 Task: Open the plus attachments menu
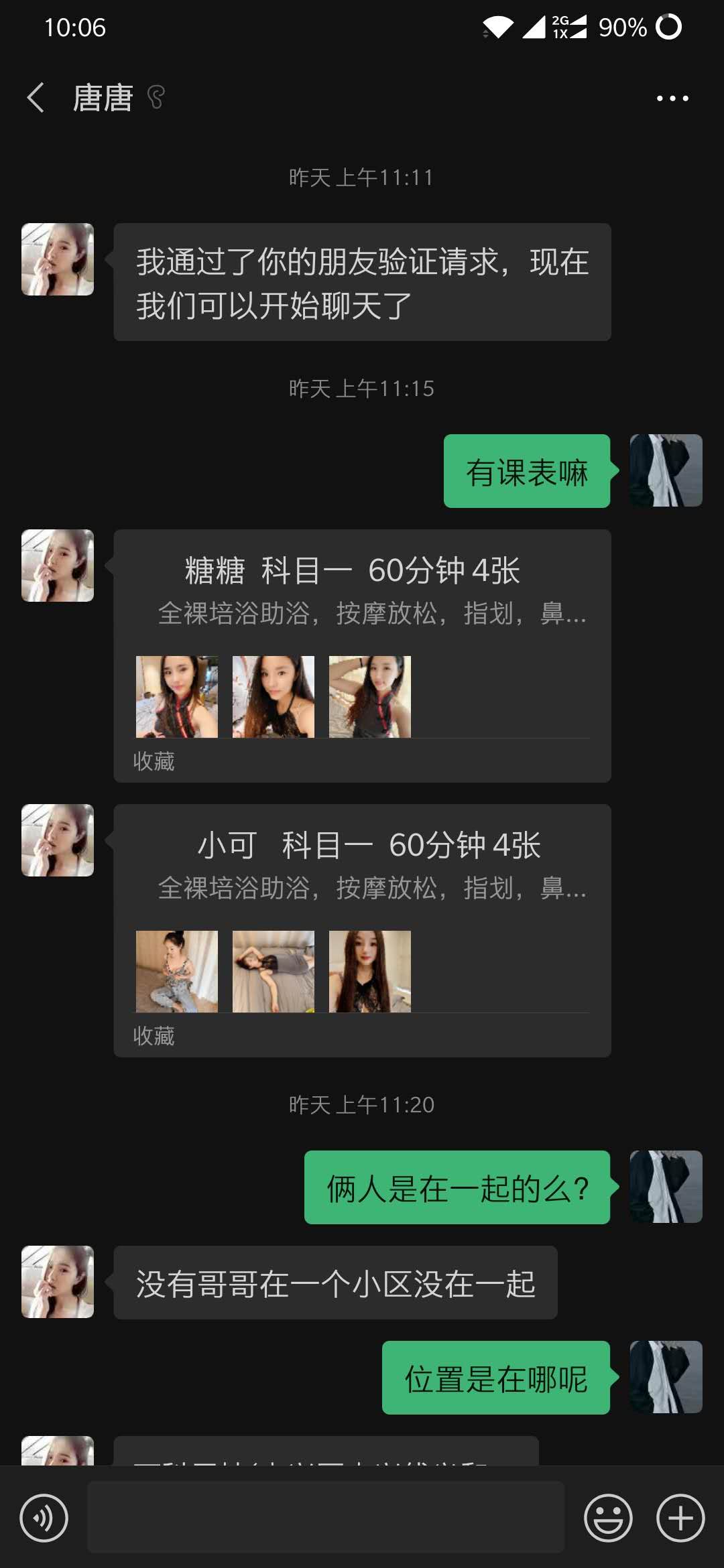tap(680, 1518)
